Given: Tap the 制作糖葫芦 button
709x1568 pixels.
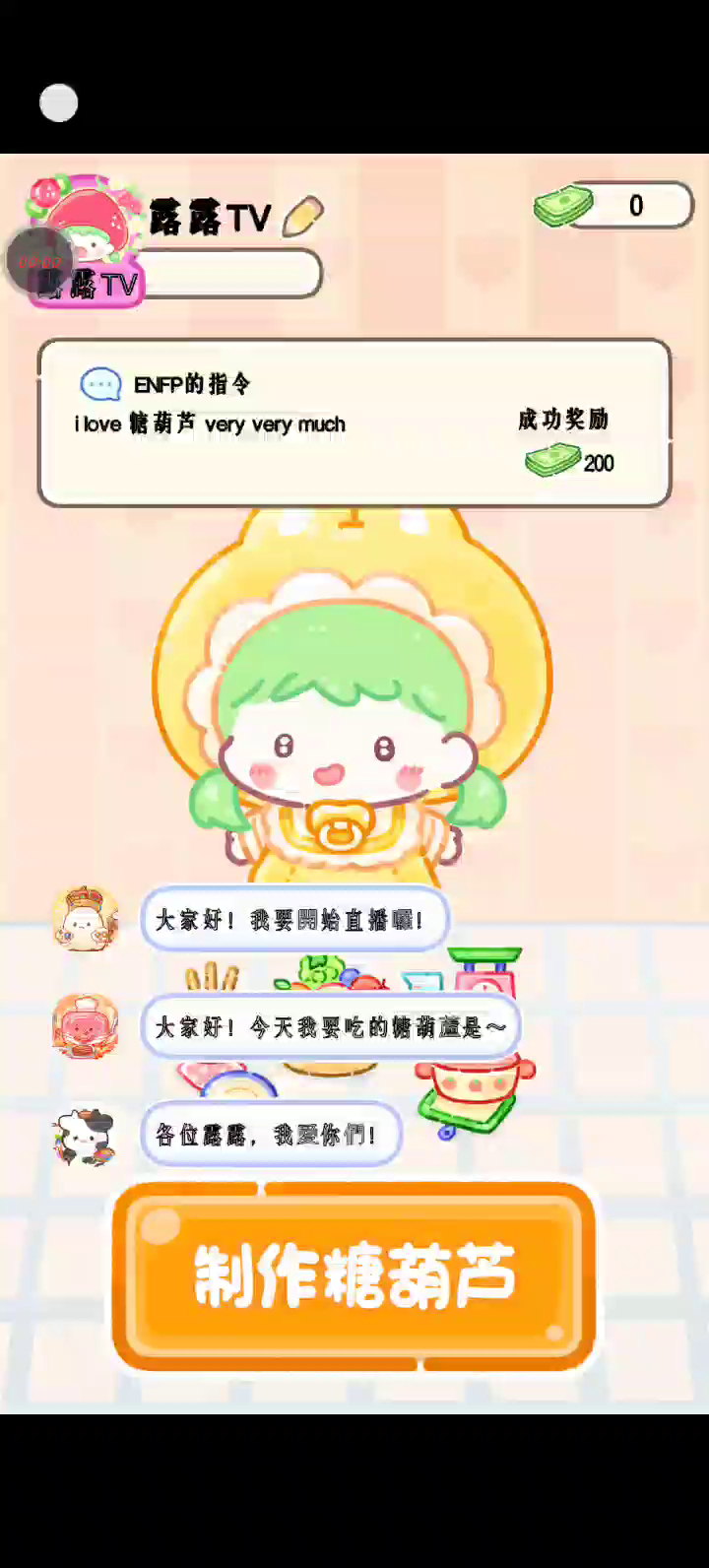Looking at the screenshot, I should (x=354, y=1275).
